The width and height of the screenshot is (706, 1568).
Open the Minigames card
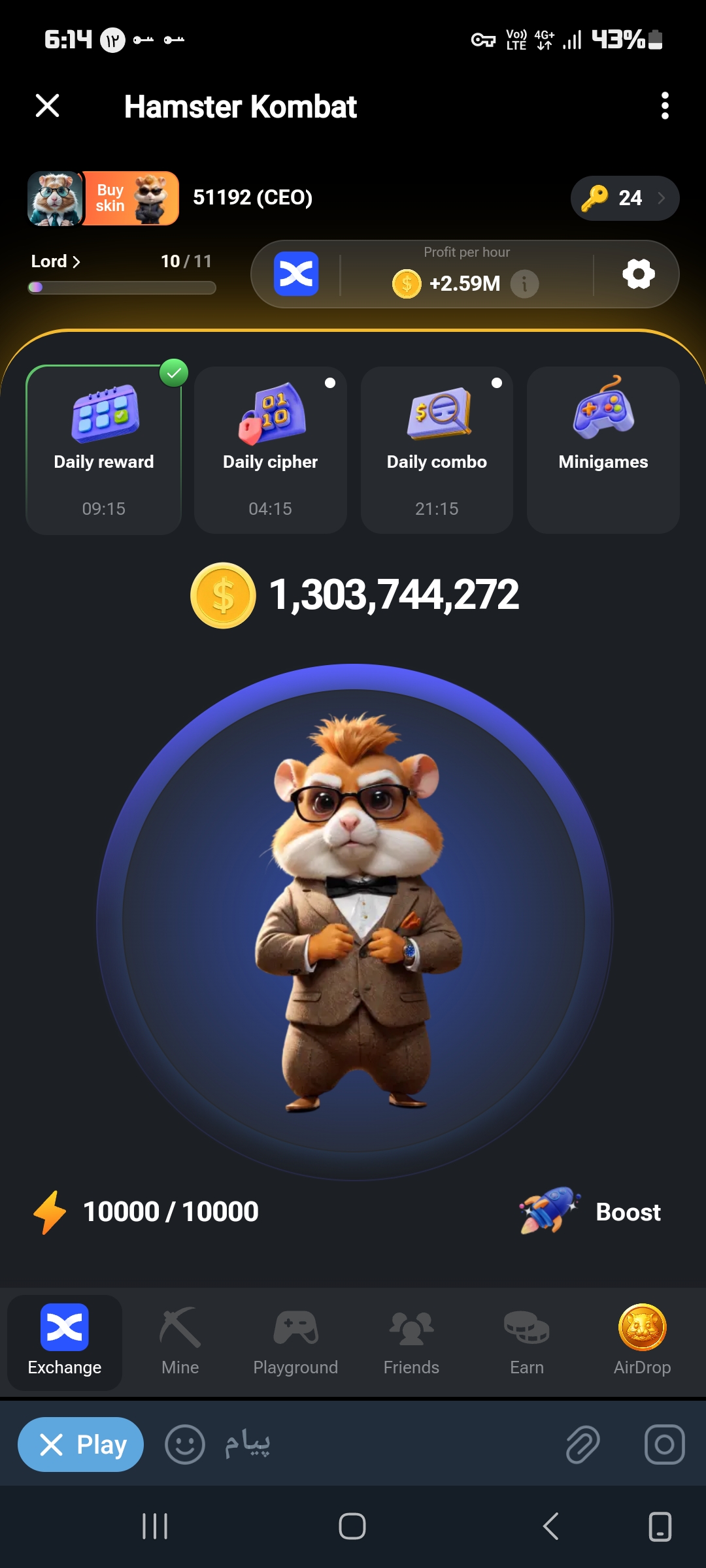603,449
